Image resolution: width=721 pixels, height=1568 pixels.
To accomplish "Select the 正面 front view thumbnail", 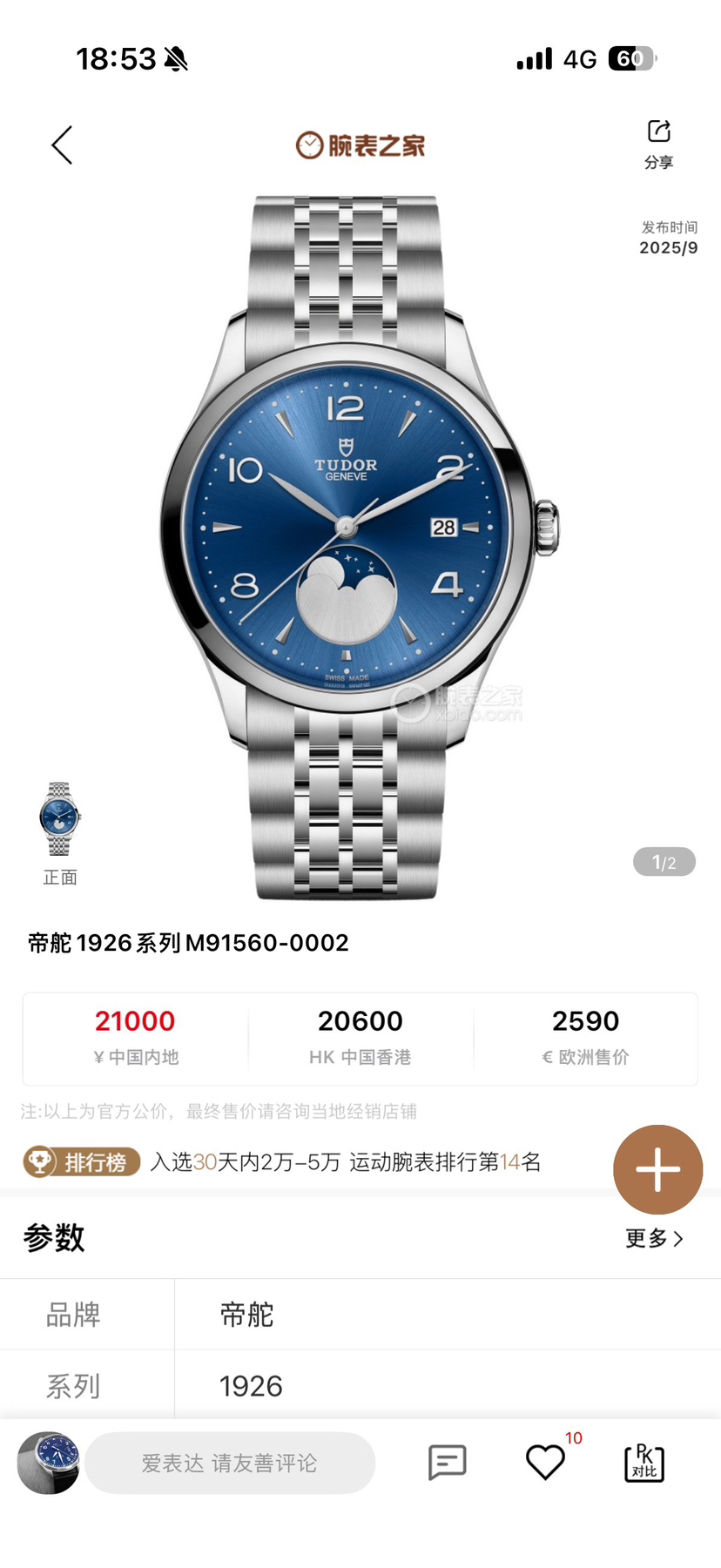I will [x=60, y=821].
